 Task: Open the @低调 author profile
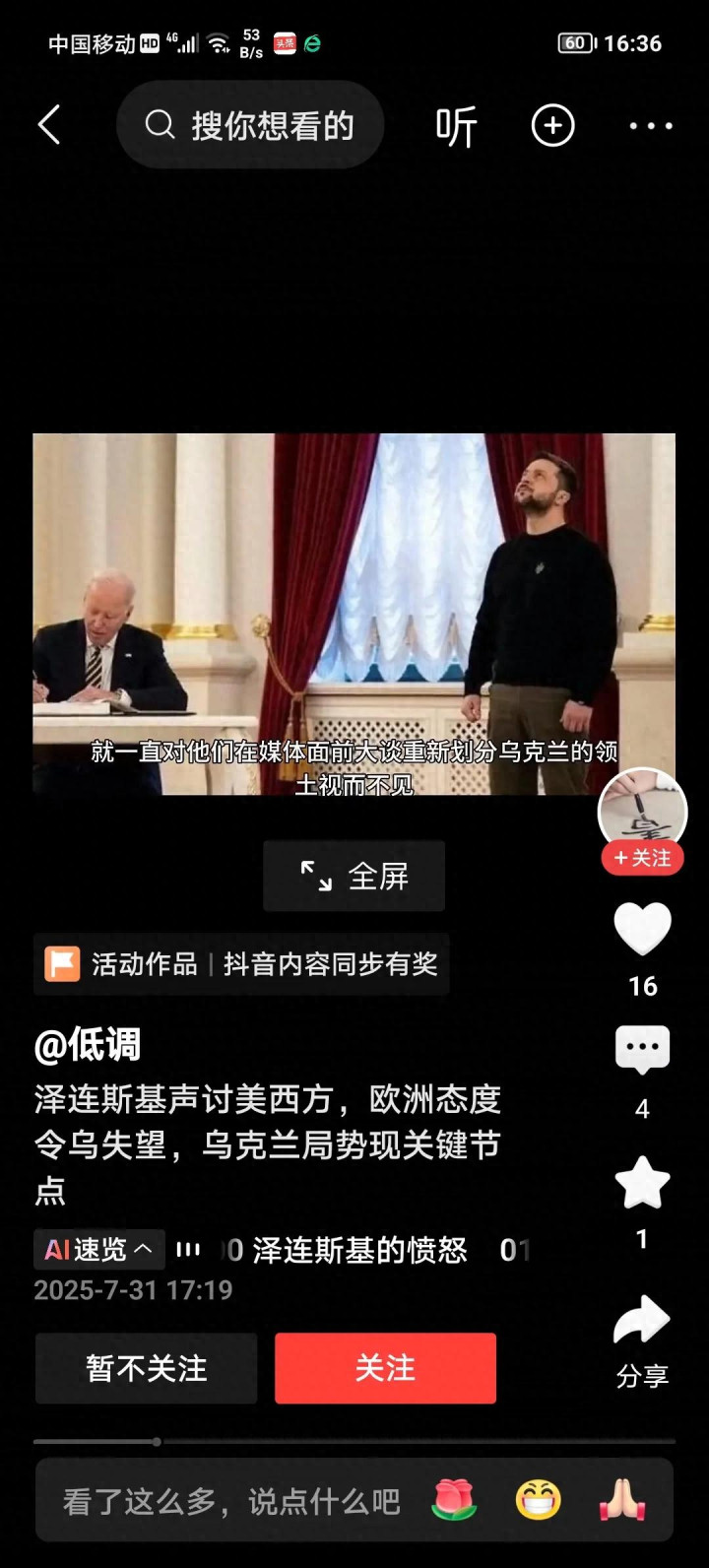(x=88, y=1045)
